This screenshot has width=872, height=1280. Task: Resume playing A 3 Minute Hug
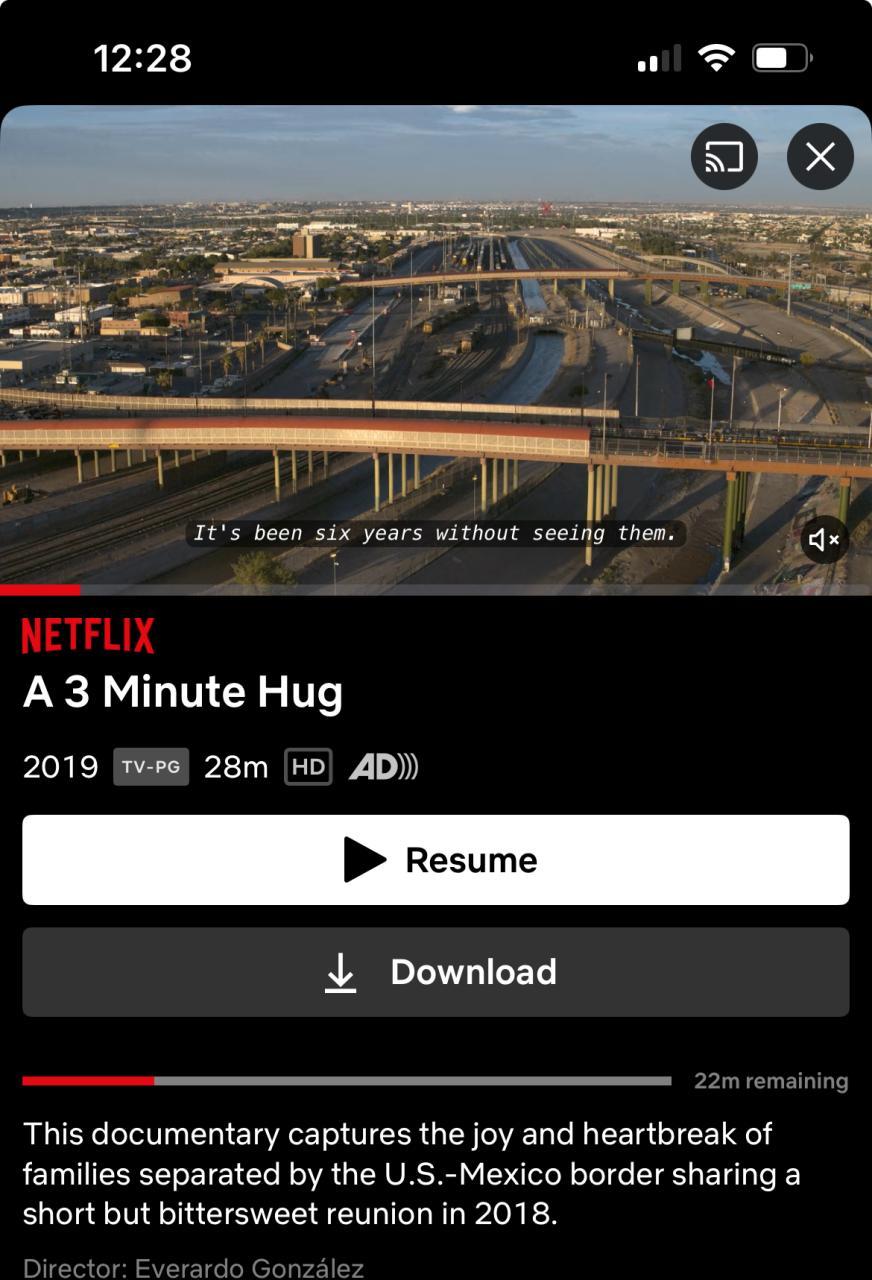click(x=436, y=860)
